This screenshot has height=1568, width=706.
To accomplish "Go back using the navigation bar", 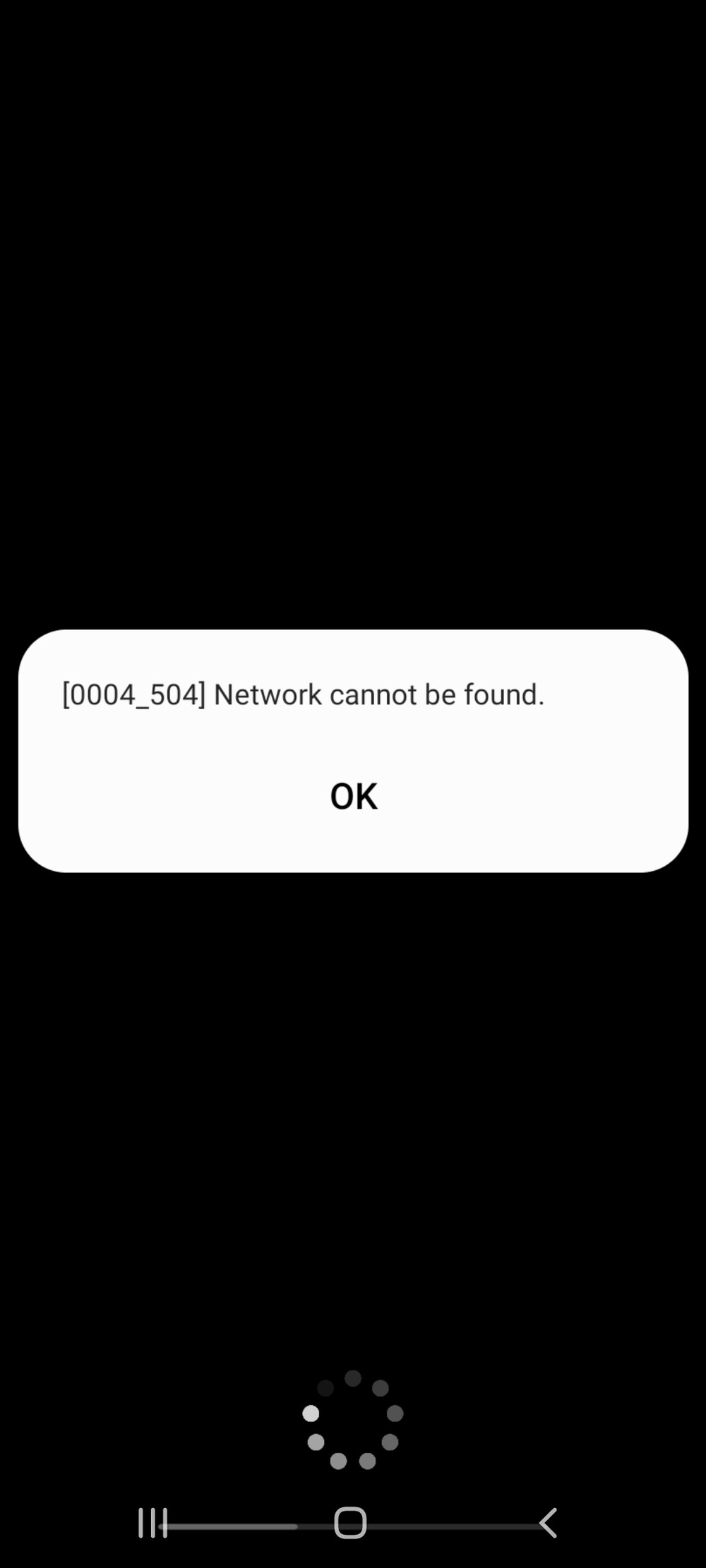I will click(x=549, y=1522).
